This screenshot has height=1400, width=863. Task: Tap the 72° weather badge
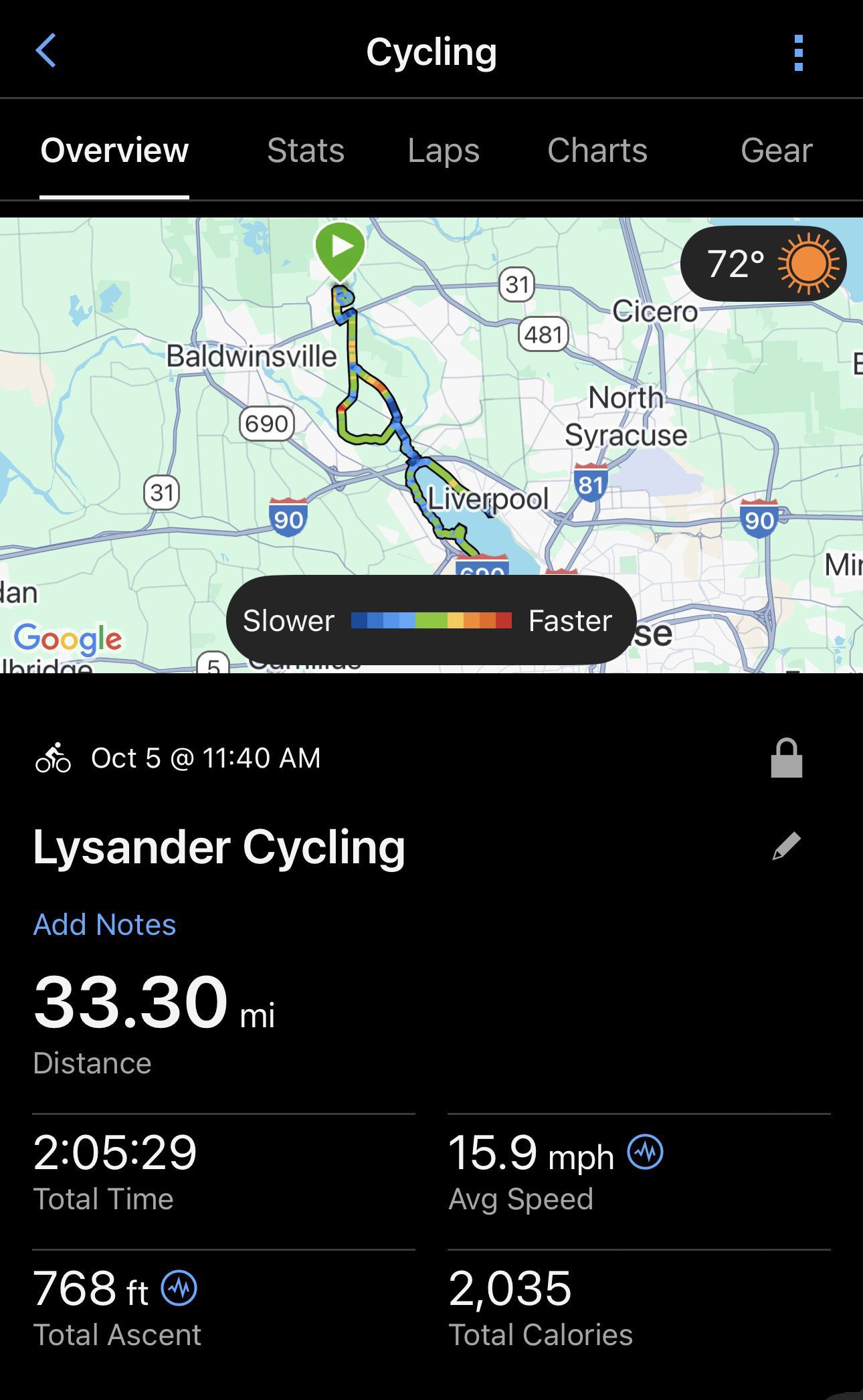click(x=763, y=264)
